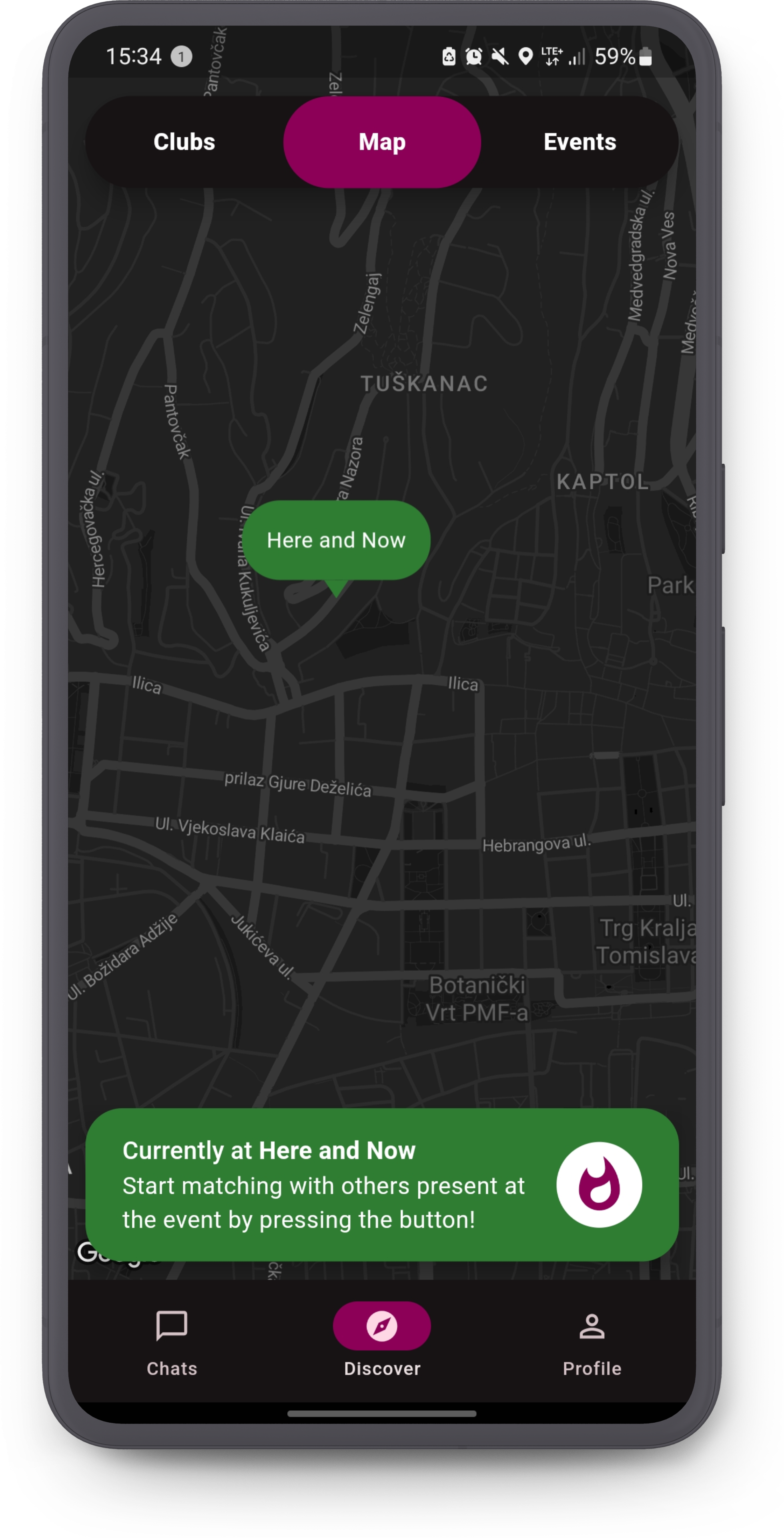
Task: Switch to the Clubs tab
Action: point(184,142)
